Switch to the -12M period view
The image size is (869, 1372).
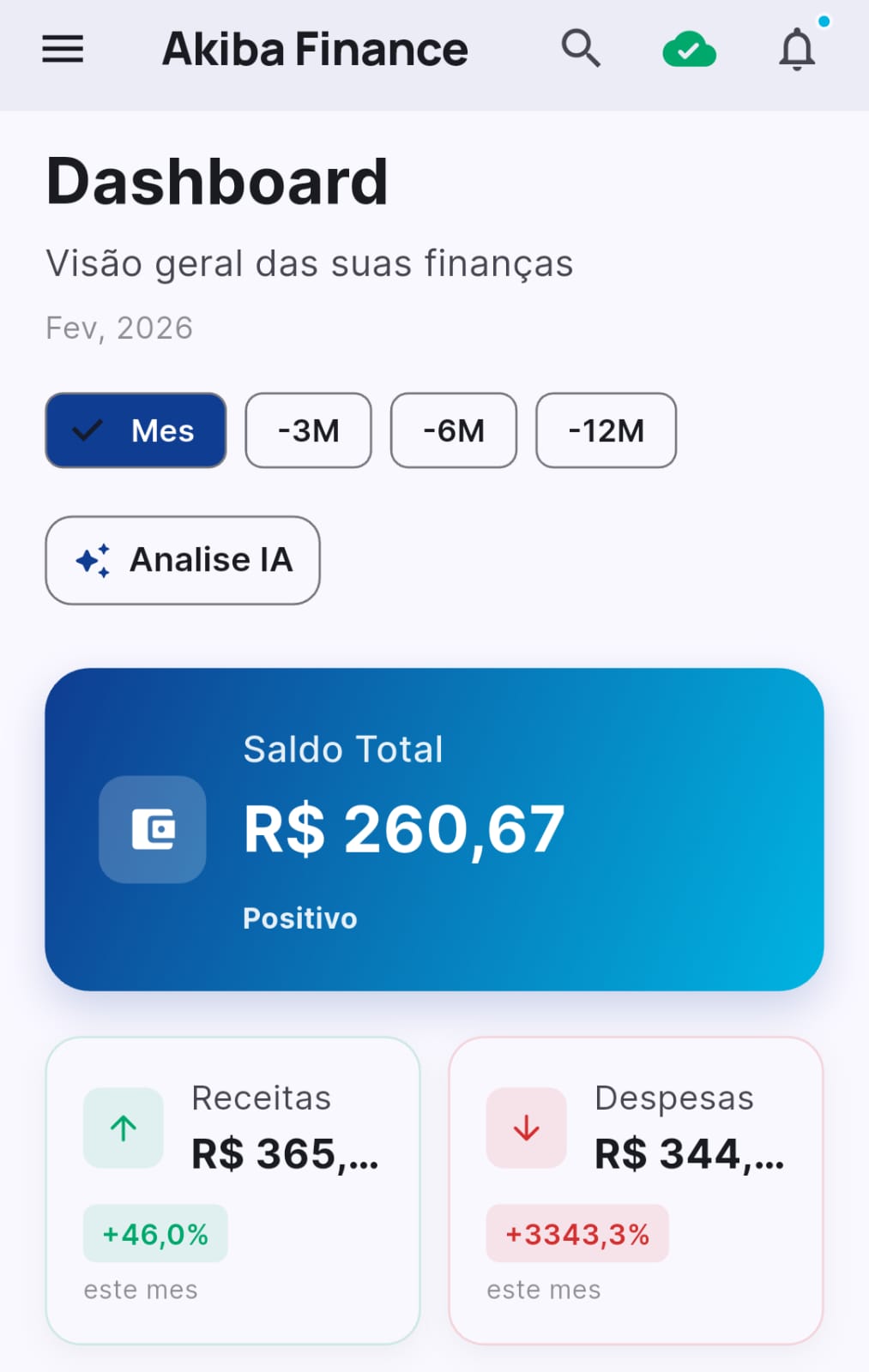(x=606, y=430)
